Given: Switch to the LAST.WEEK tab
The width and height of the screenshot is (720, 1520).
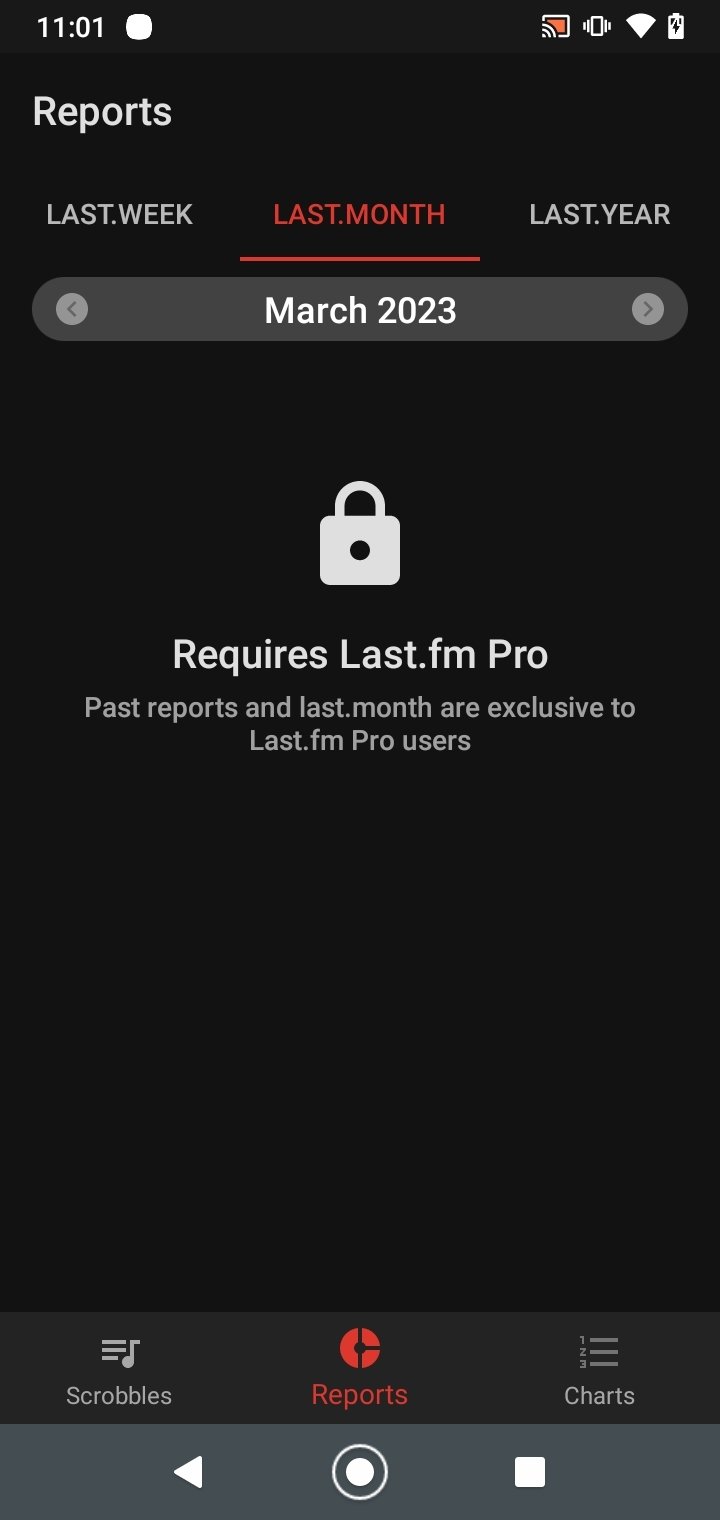Looking at the screenshot, I should 120,215.
